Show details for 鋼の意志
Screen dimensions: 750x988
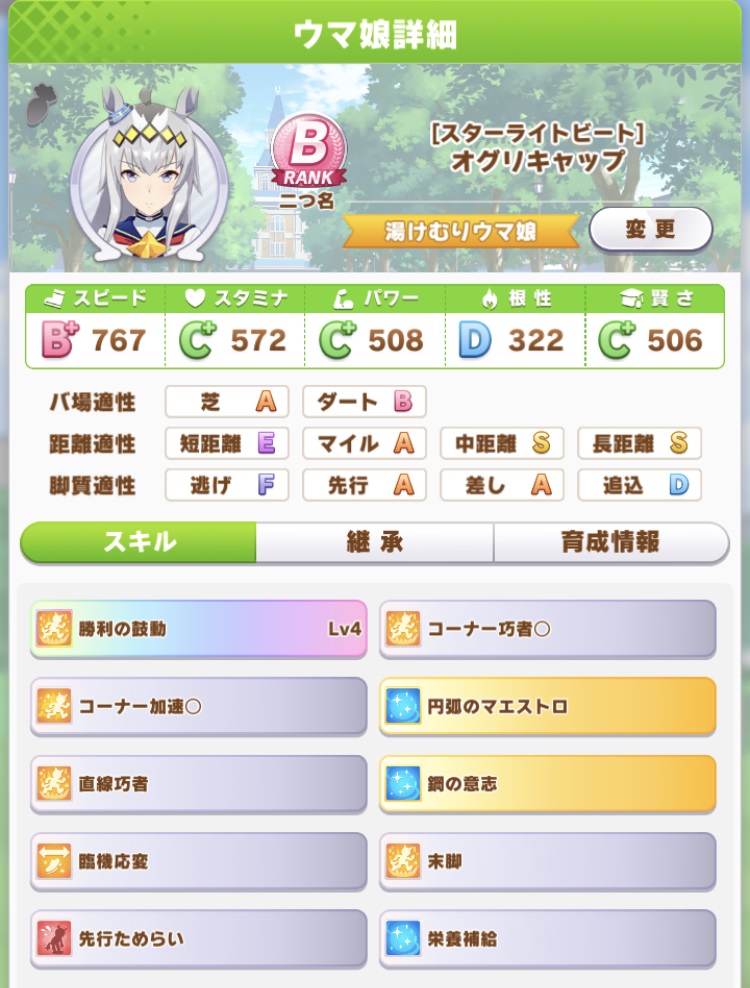coord(547,784)
